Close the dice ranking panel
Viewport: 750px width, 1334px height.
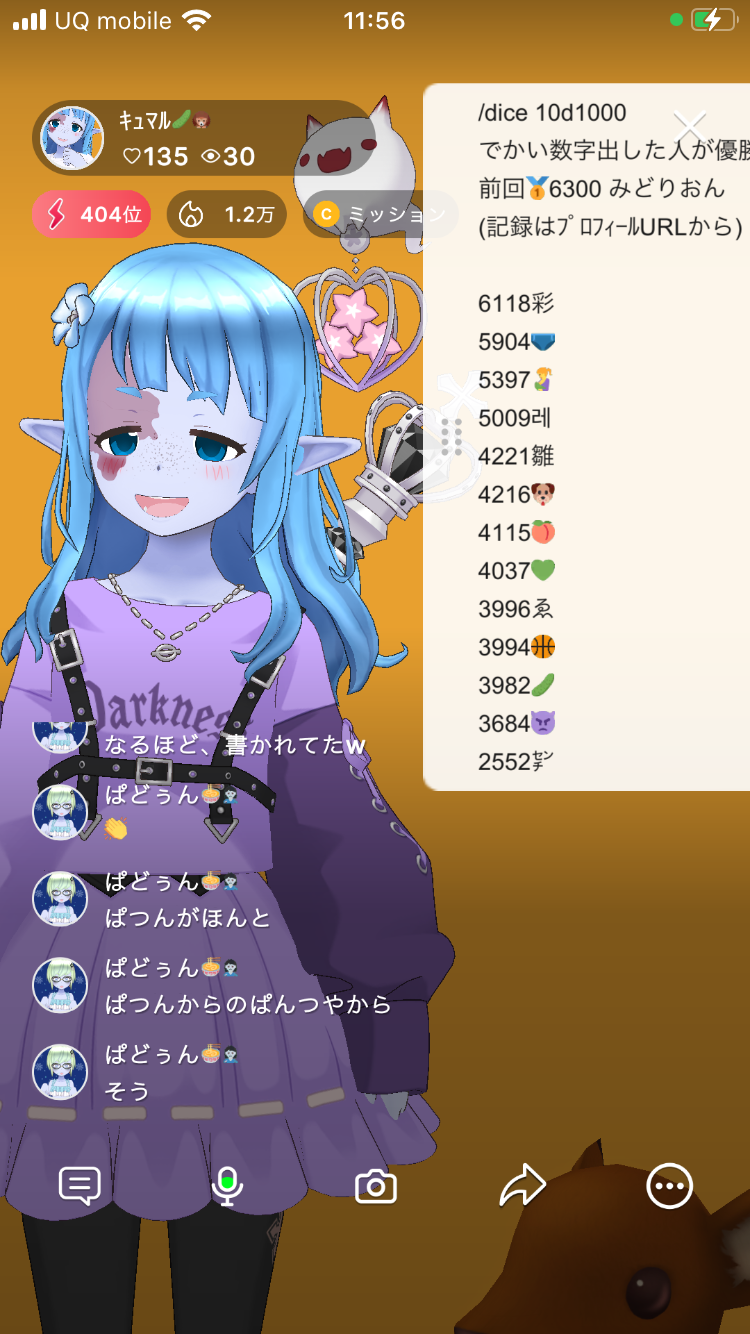point(689,128)
